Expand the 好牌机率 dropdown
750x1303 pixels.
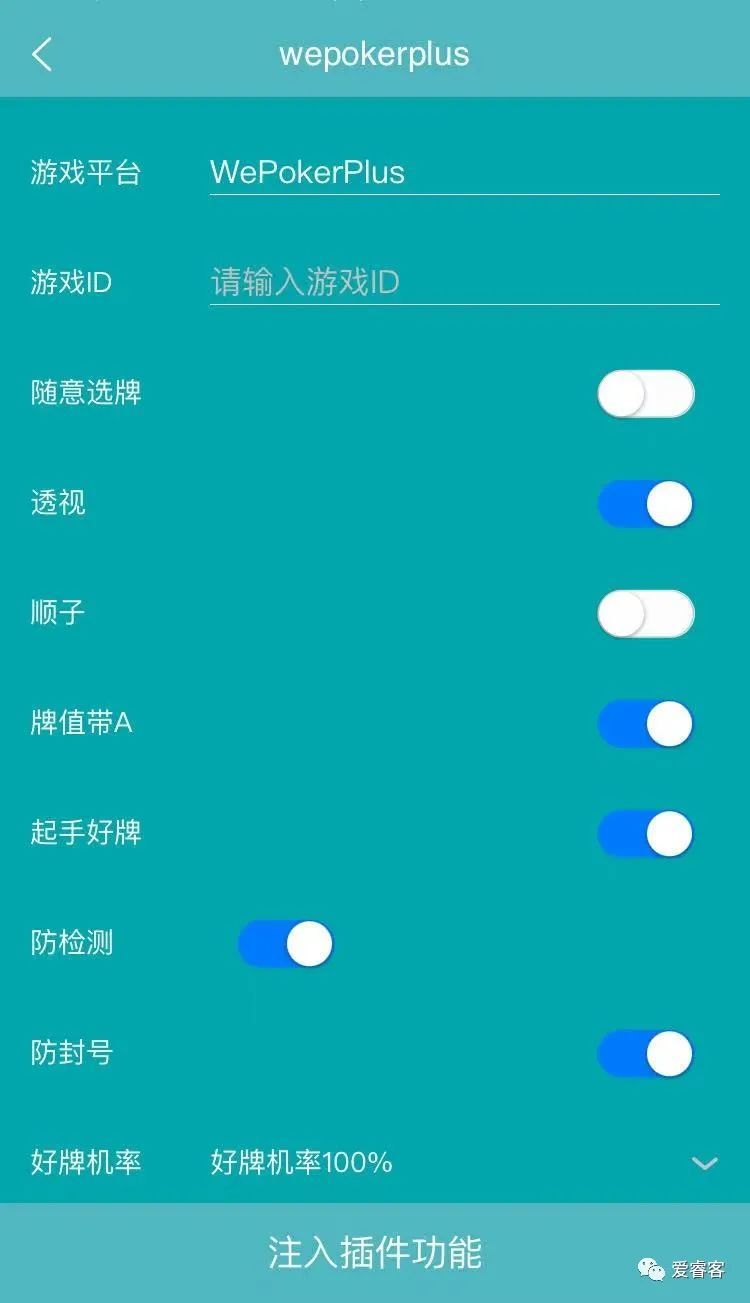point(464,1162)
